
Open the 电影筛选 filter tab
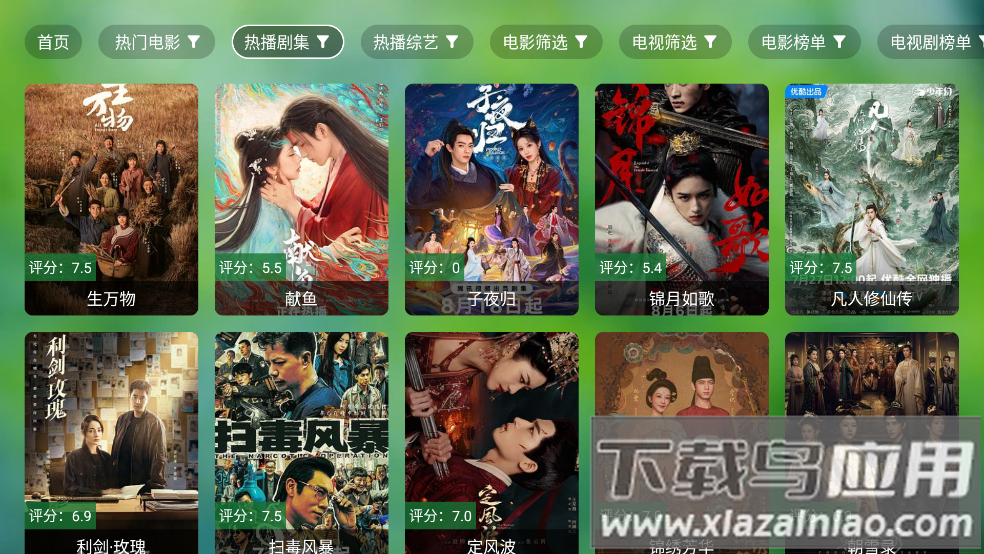(545, 42)
